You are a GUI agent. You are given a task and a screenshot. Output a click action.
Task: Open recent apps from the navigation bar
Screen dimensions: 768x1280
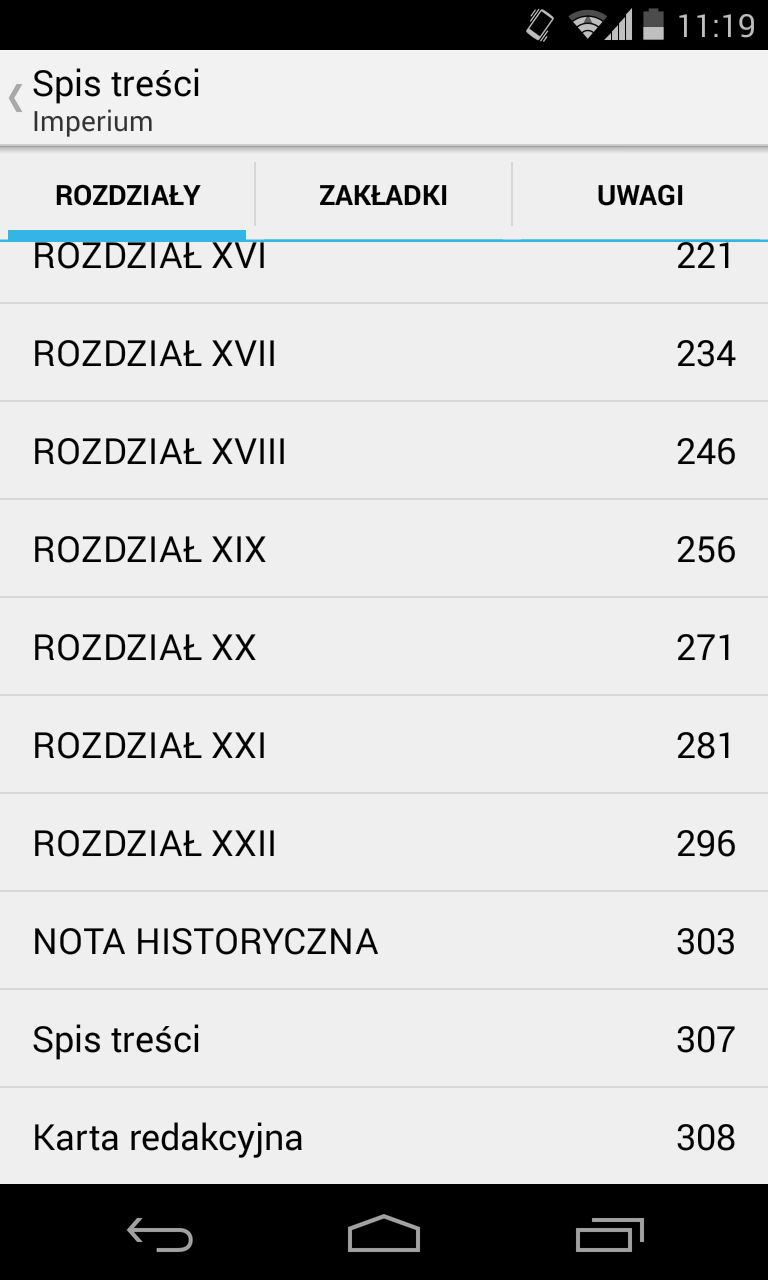pos(610,1234)
